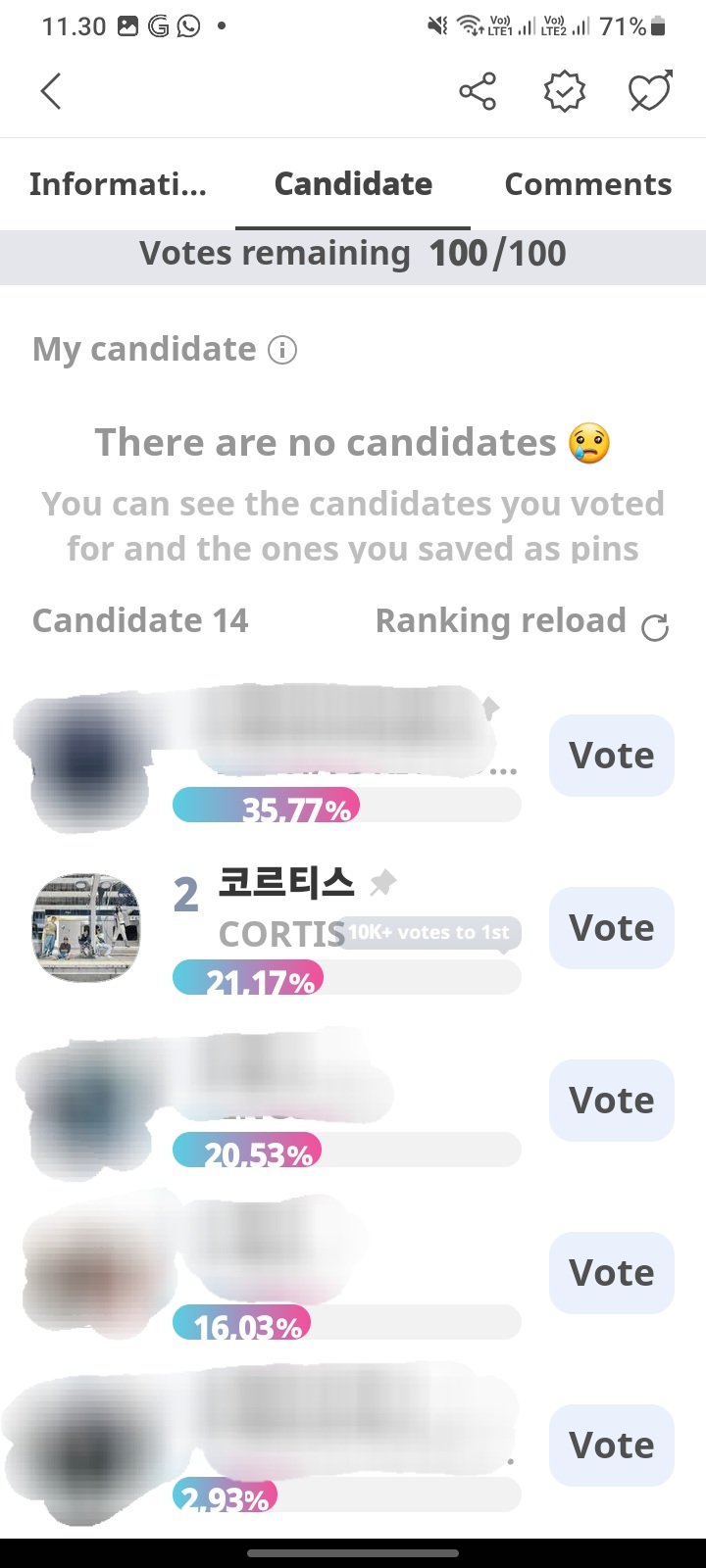706x1568 pixels.
Task: Tap the heart with arrow icon
Action: tap(649, 91)
